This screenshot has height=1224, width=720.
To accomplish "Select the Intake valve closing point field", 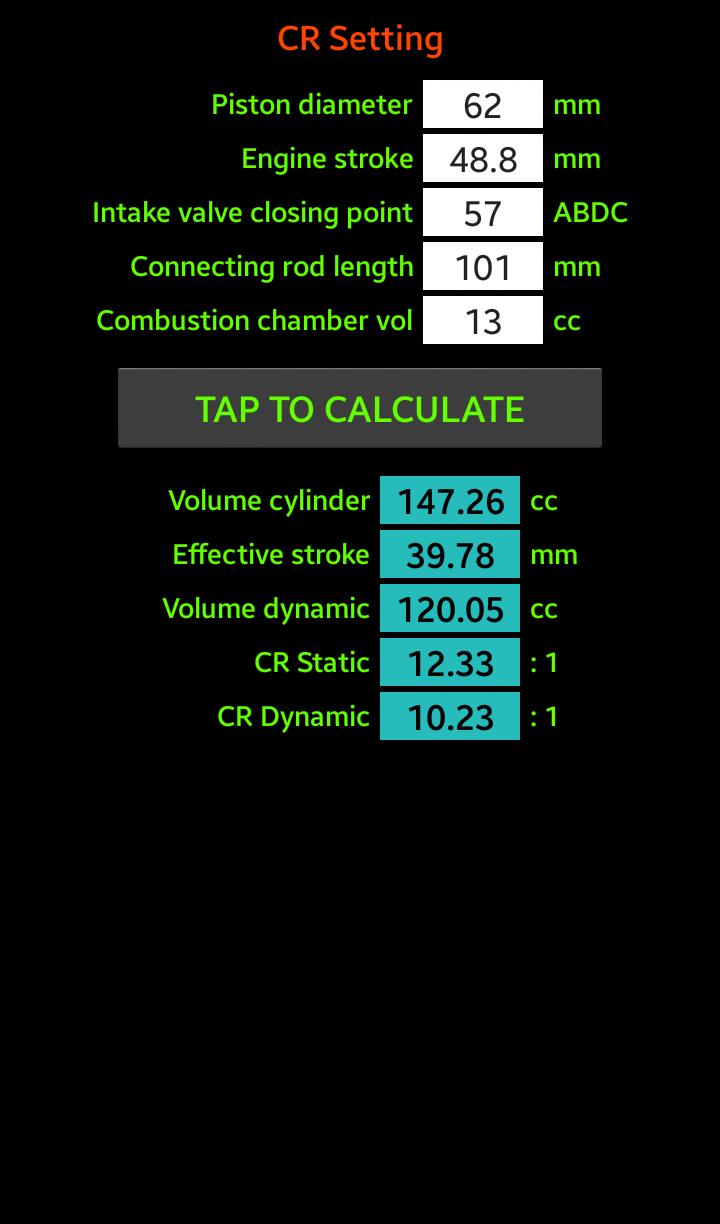I will pyautogui.click(x=482, y=213).
